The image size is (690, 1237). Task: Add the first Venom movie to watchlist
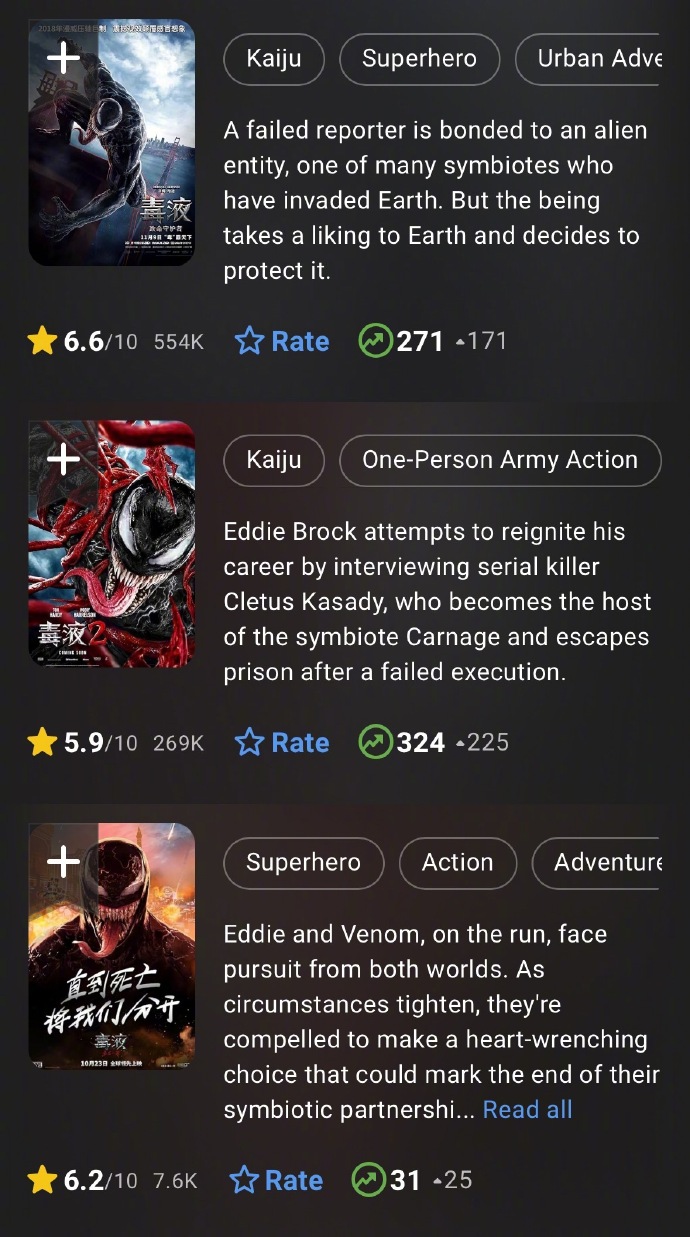pyautogui.click(x=63, y=59)
